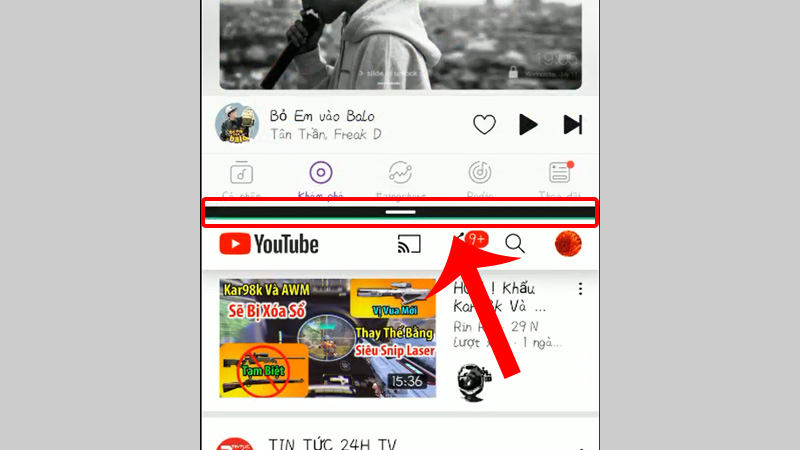Viewport: 800px width, 450px height.
Task: Open YouTube search
Action: (515, 243)
